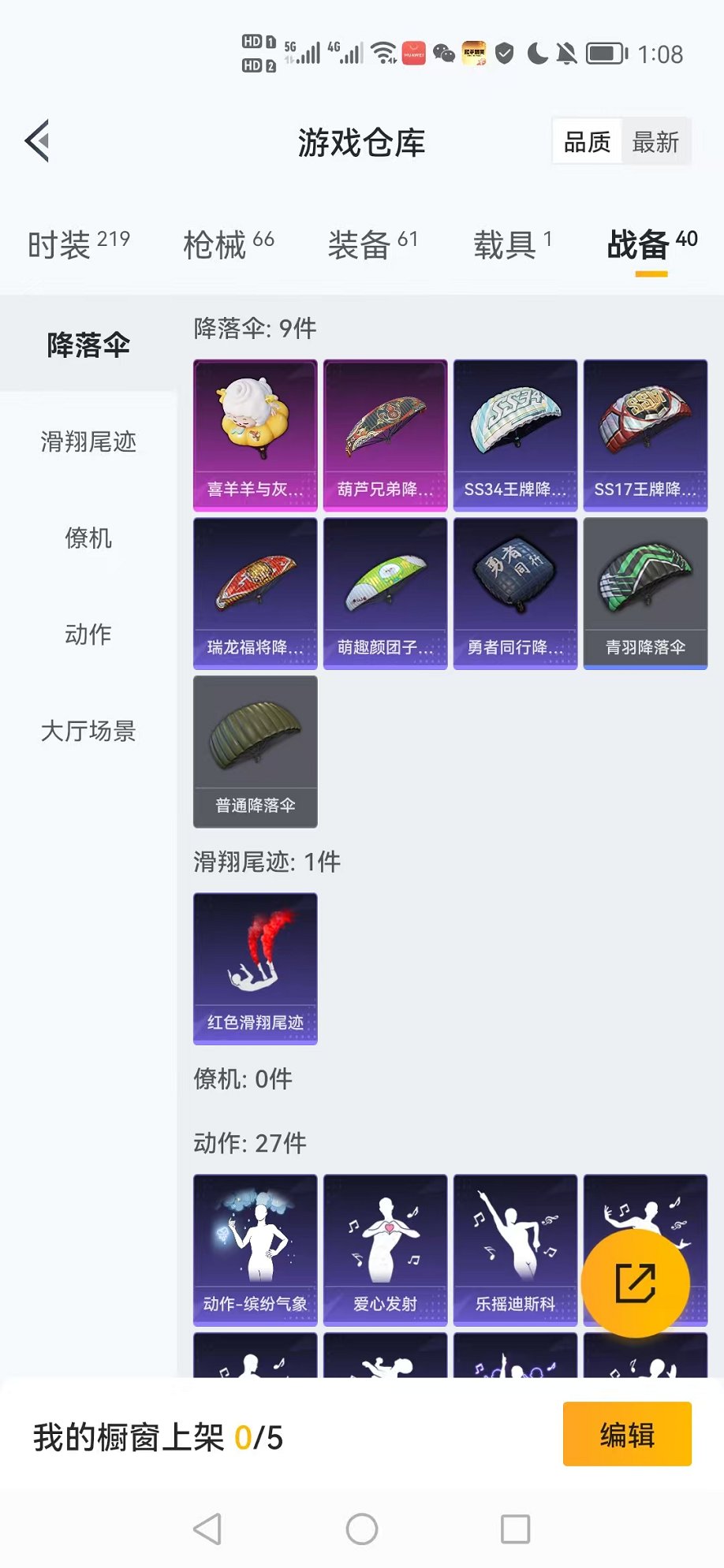
Task: Open the 喜羊羊与灰 parachute item
Action: point(256,435)
